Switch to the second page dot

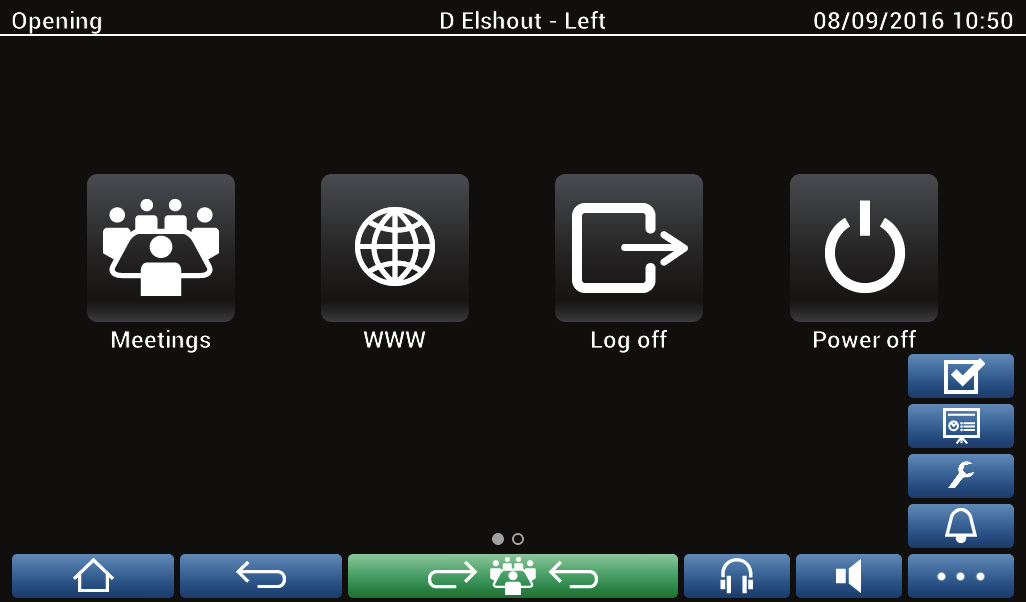coord(518,539)
